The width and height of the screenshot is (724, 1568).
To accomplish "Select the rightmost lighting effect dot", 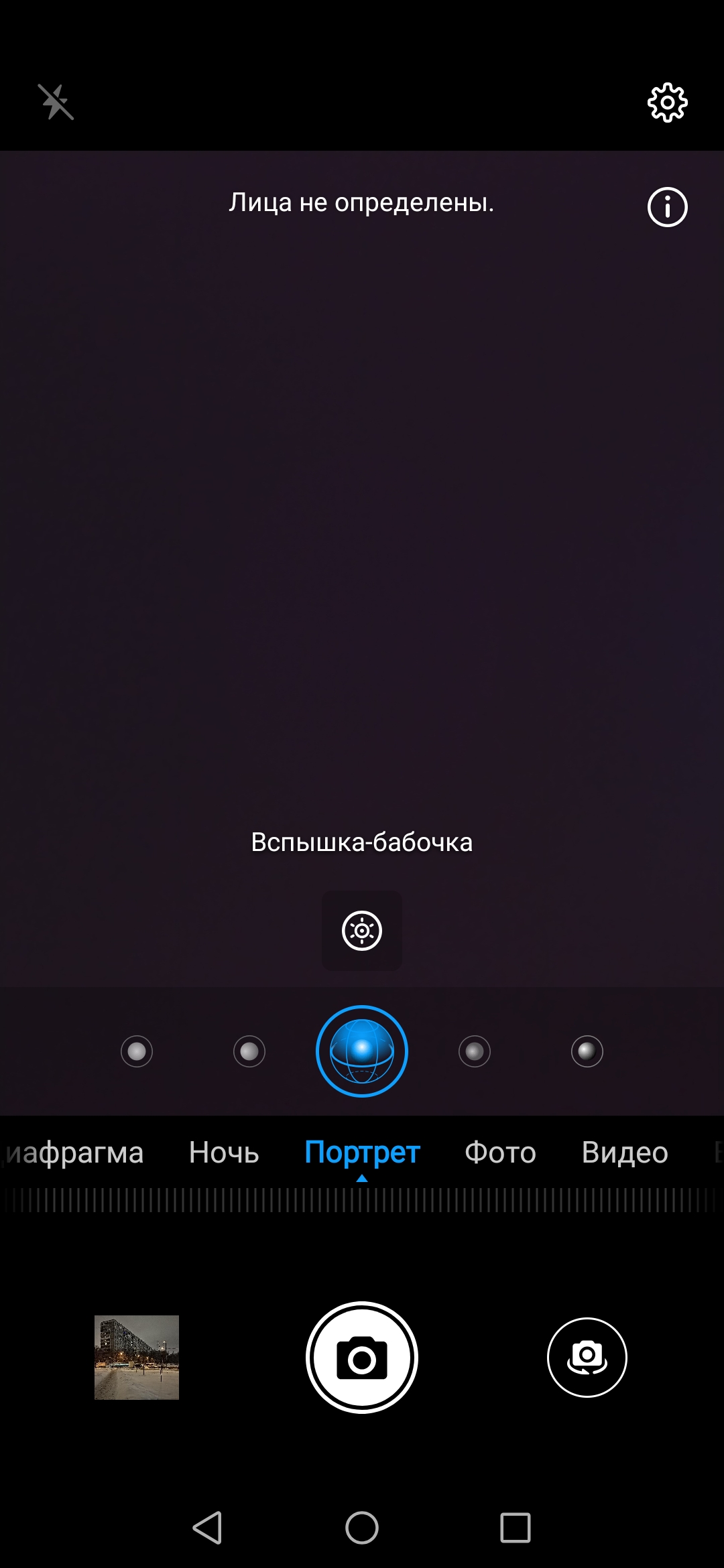I will 587,1051.
